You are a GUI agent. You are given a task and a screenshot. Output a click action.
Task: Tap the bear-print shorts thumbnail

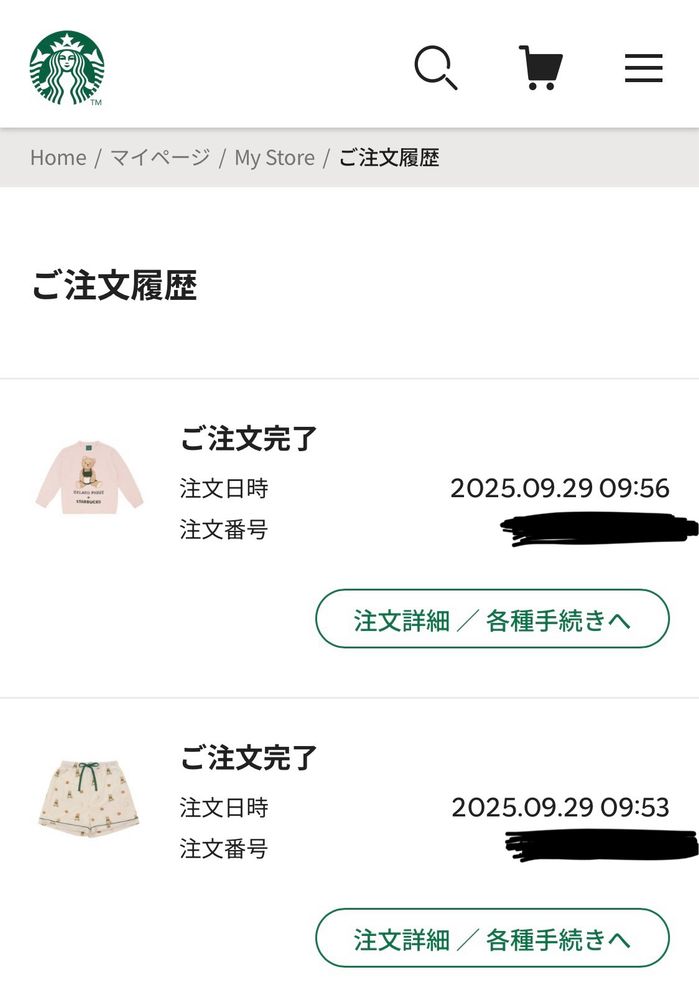tap(89, 798)
